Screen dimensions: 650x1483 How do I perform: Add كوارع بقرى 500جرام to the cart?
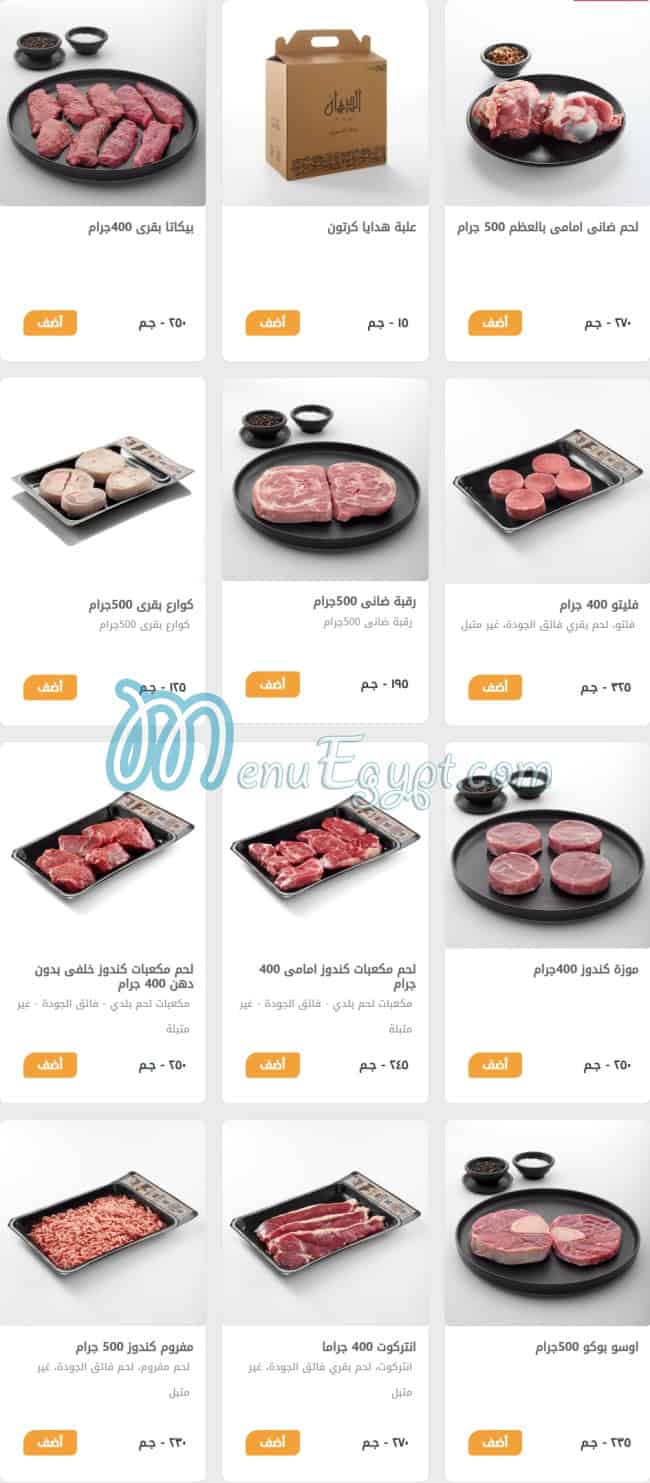[x=50, y=687]
